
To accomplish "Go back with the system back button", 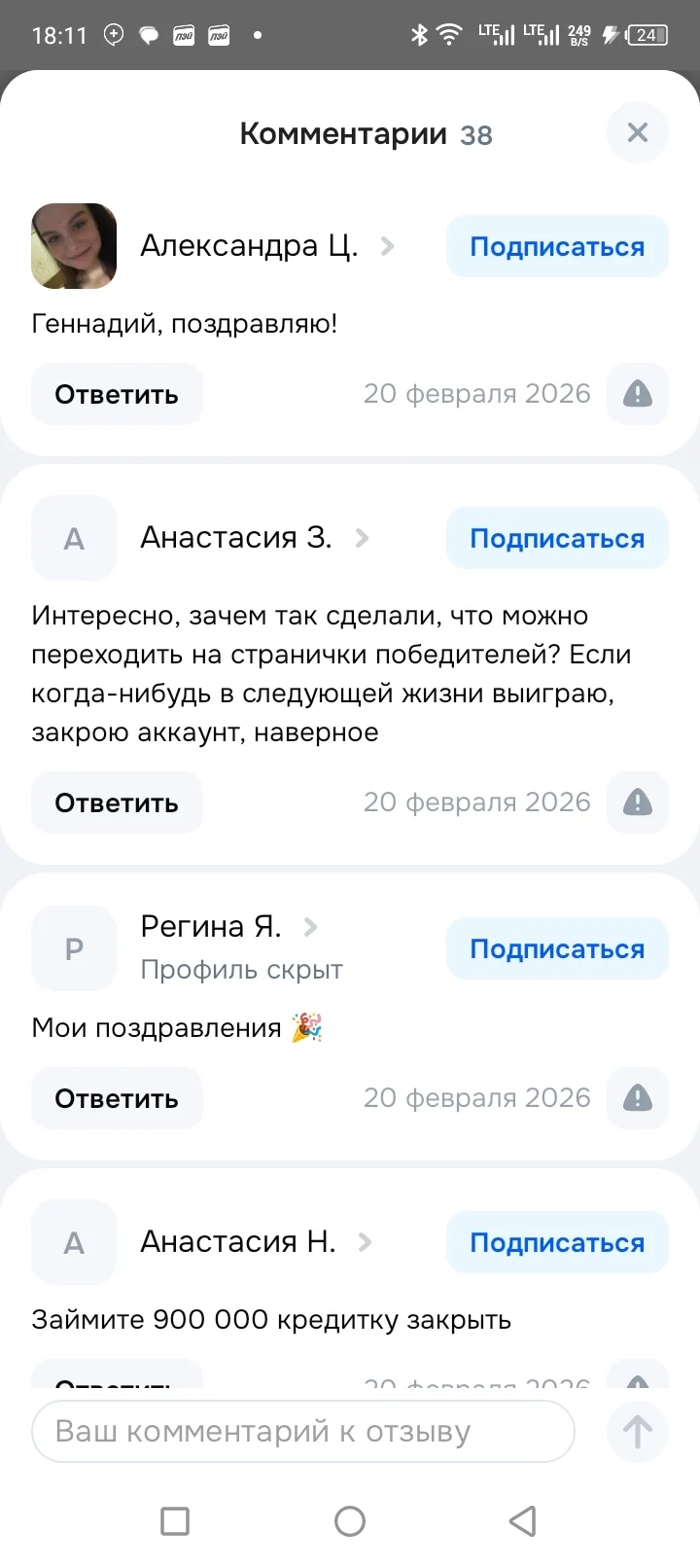I will coord(523,1520).
